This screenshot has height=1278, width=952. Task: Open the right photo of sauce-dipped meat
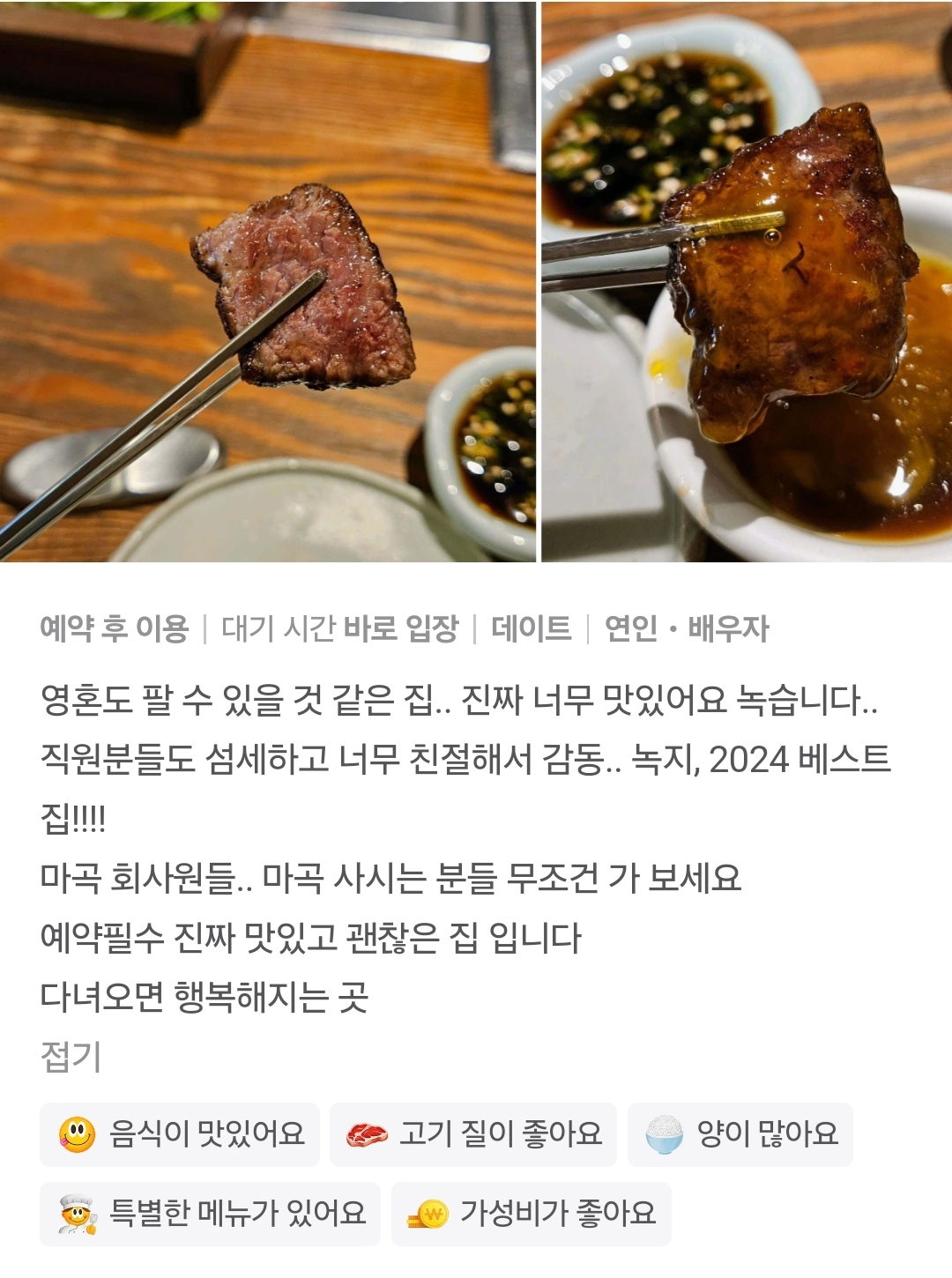746,282
